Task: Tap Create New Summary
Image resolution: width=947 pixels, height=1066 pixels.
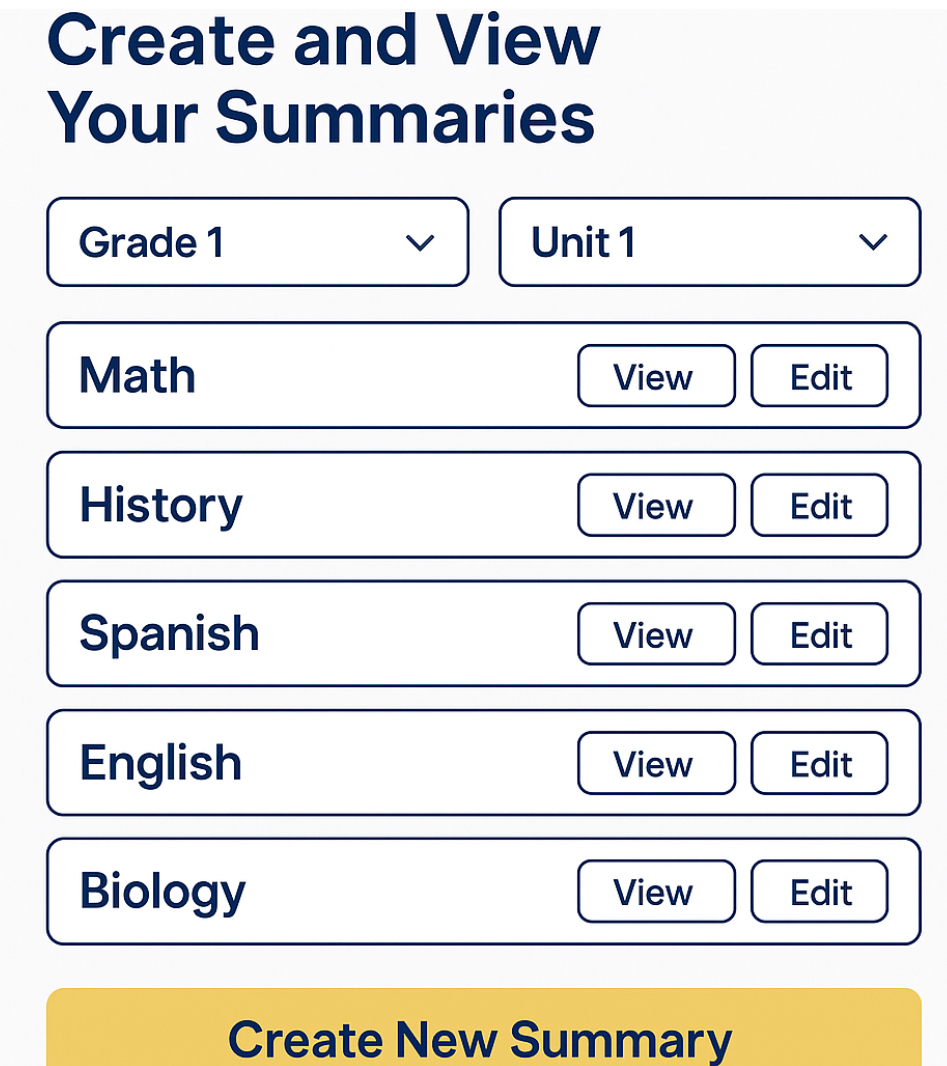Action: pos(483,1030)
